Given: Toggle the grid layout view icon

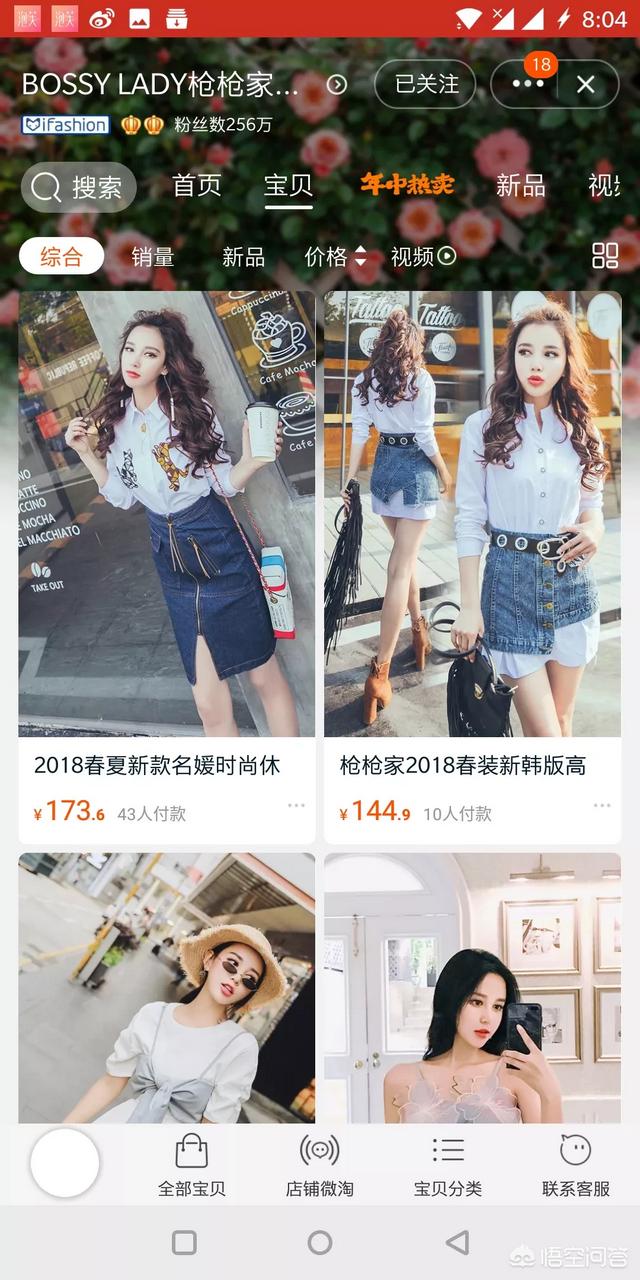Looking at the screenshot, I should (605, 255).
